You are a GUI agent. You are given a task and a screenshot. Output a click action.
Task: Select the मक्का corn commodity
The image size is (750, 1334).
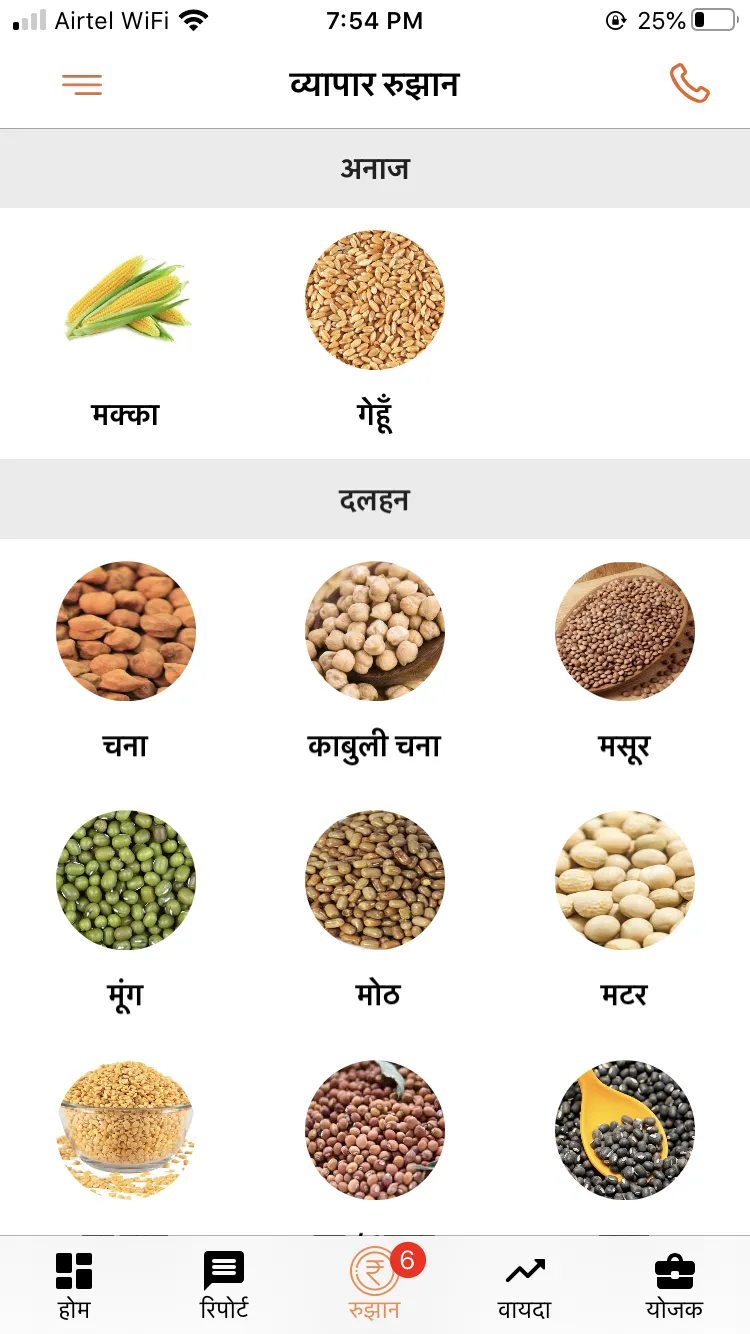coord(125,300)
